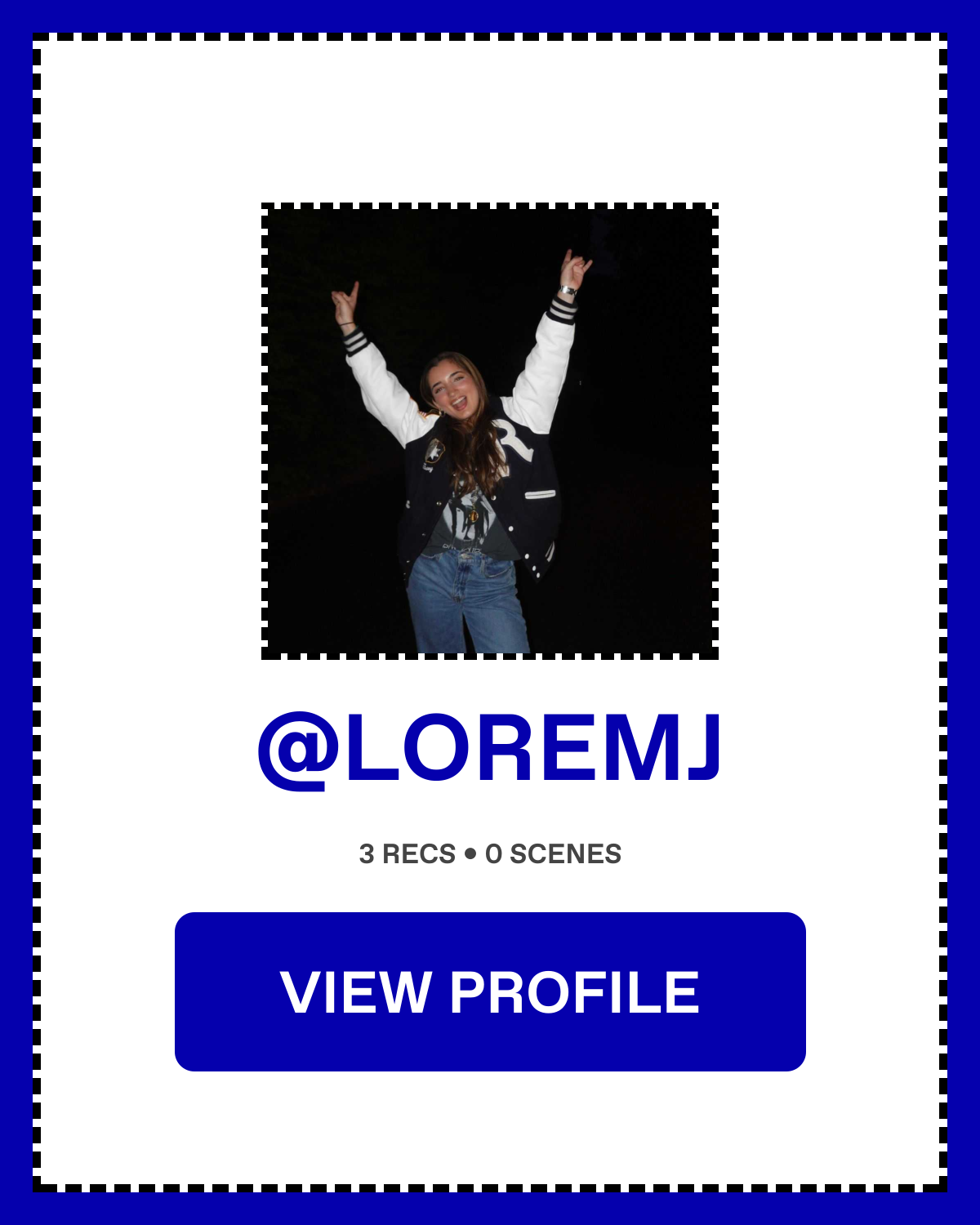Open @LOREMJ's profile photo
The width and height of the screenshot is (980, 1225).
[x=490, y=431]
